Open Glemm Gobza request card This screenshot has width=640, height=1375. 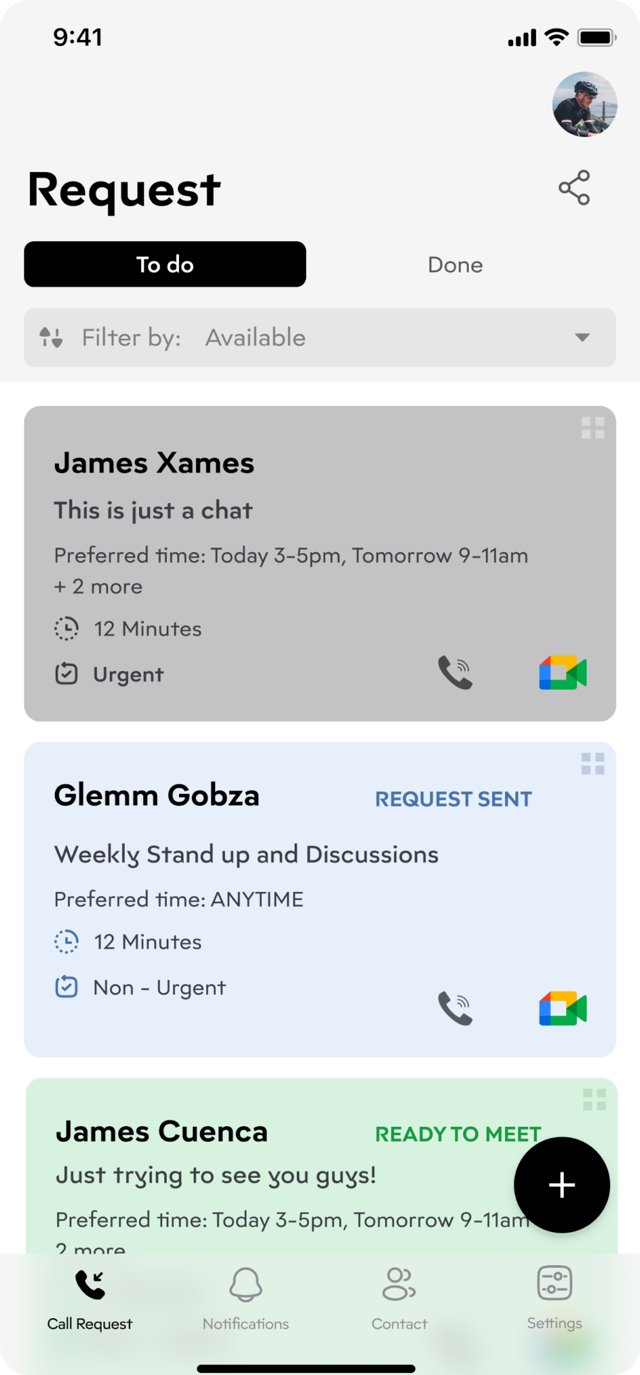pyautogui.click(x=320, y=899)
